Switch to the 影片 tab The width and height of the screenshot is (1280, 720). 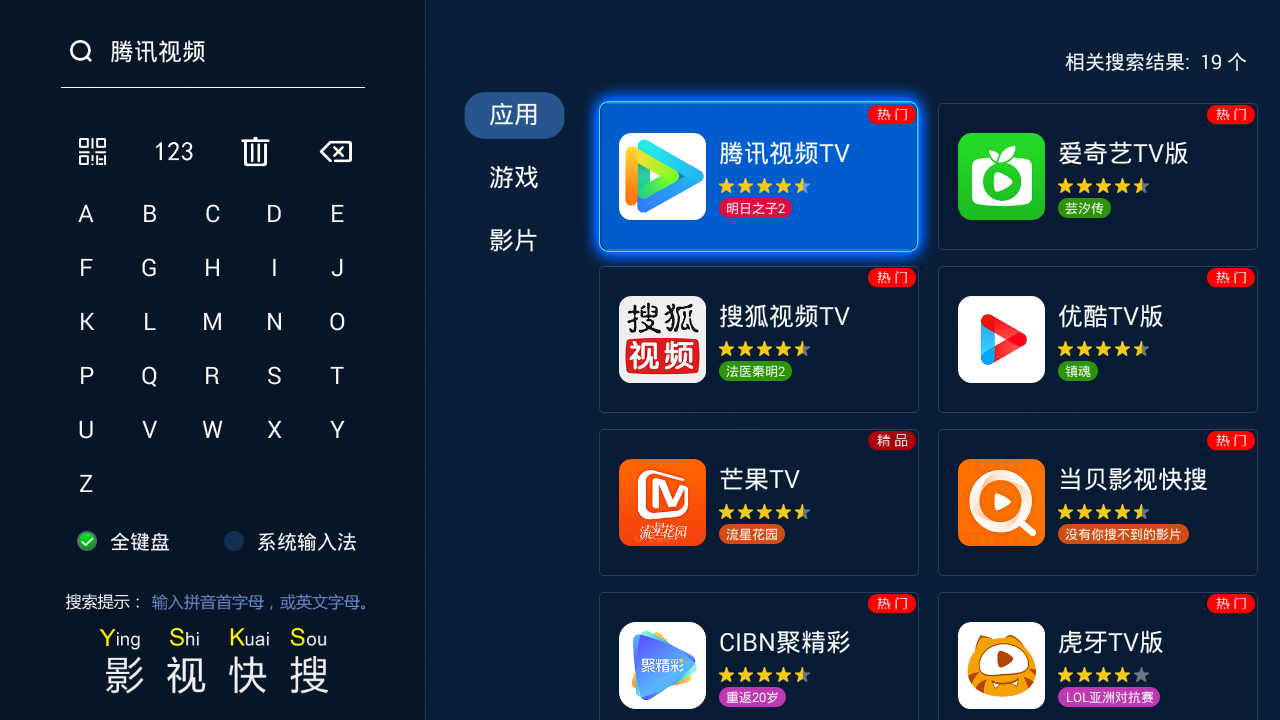(x=514, y=241)
